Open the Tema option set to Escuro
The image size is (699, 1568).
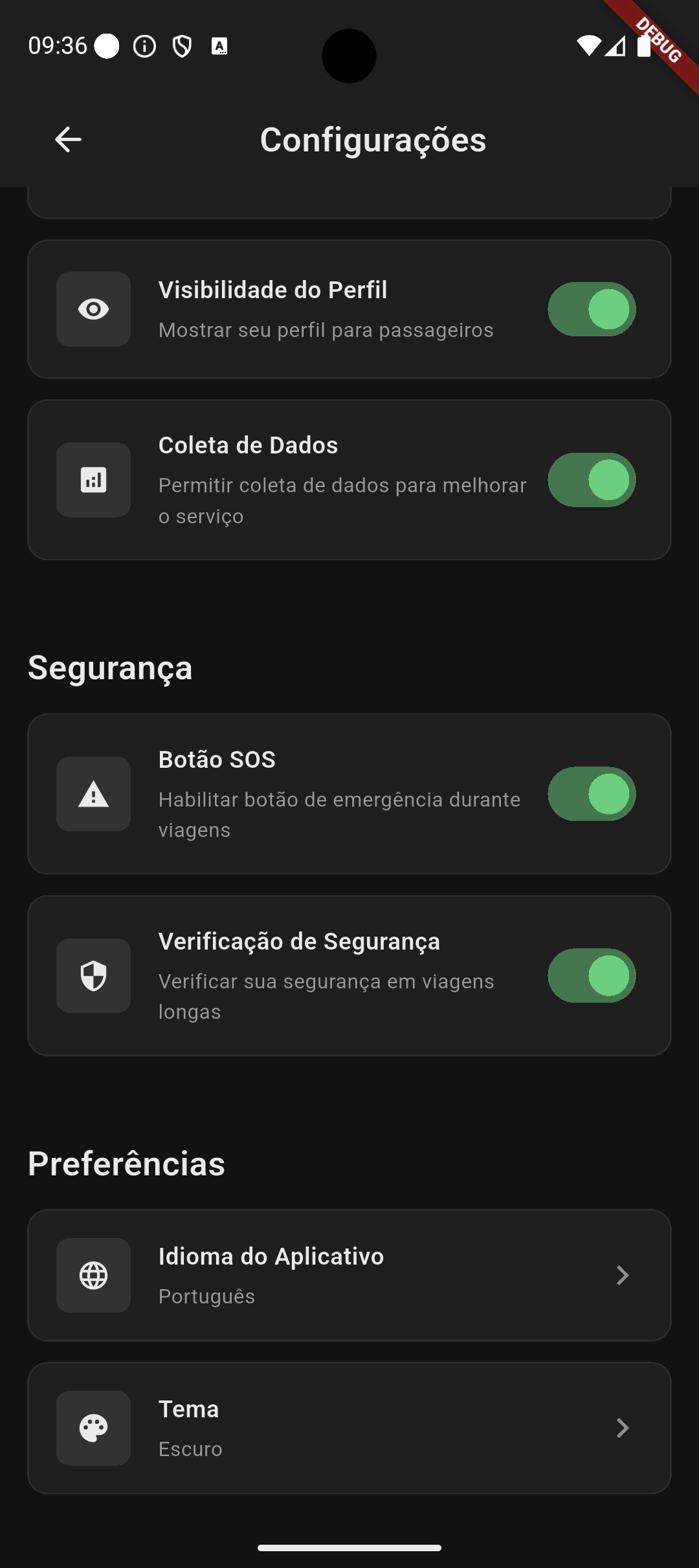(x=349, y=1429)
